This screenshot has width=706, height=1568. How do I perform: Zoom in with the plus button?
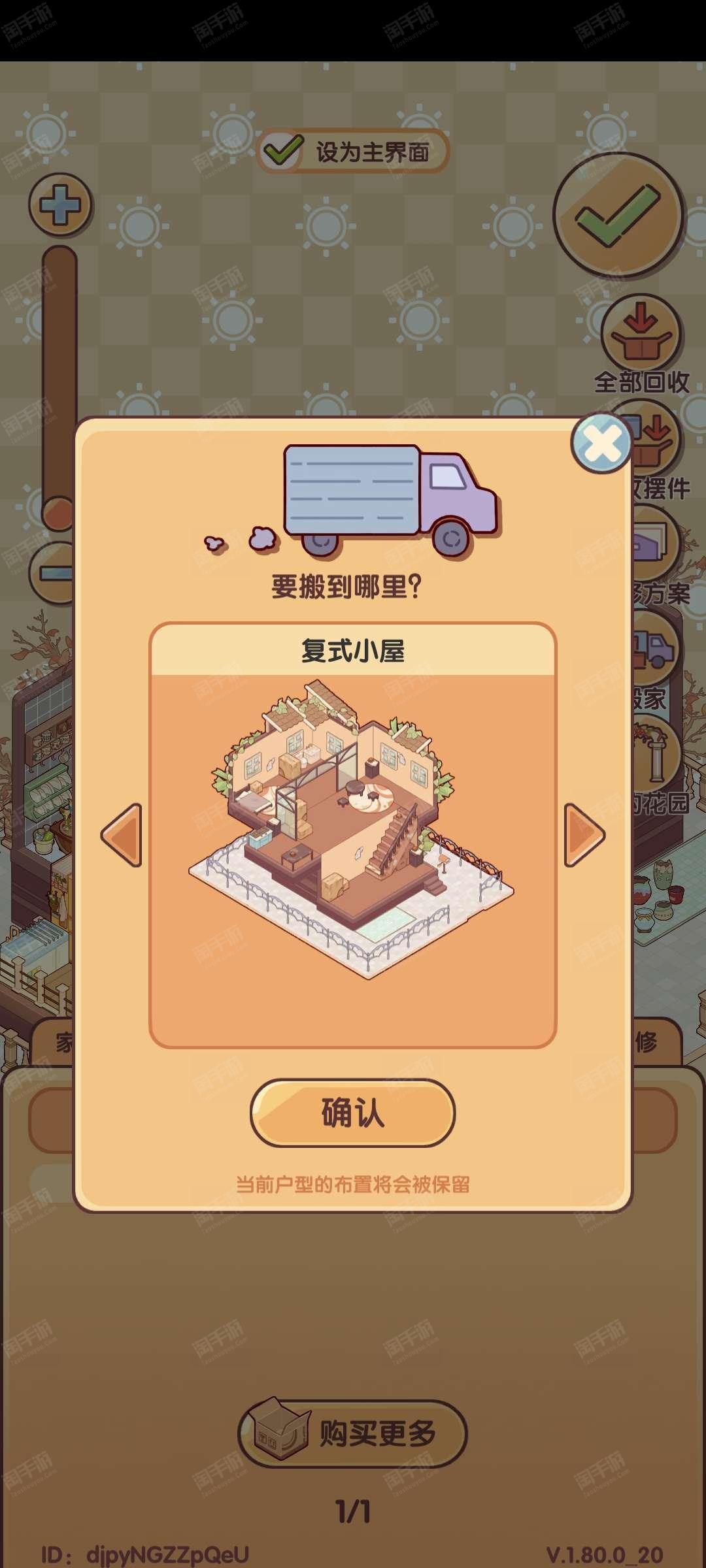pyautogui.click(x=60, y=205)
